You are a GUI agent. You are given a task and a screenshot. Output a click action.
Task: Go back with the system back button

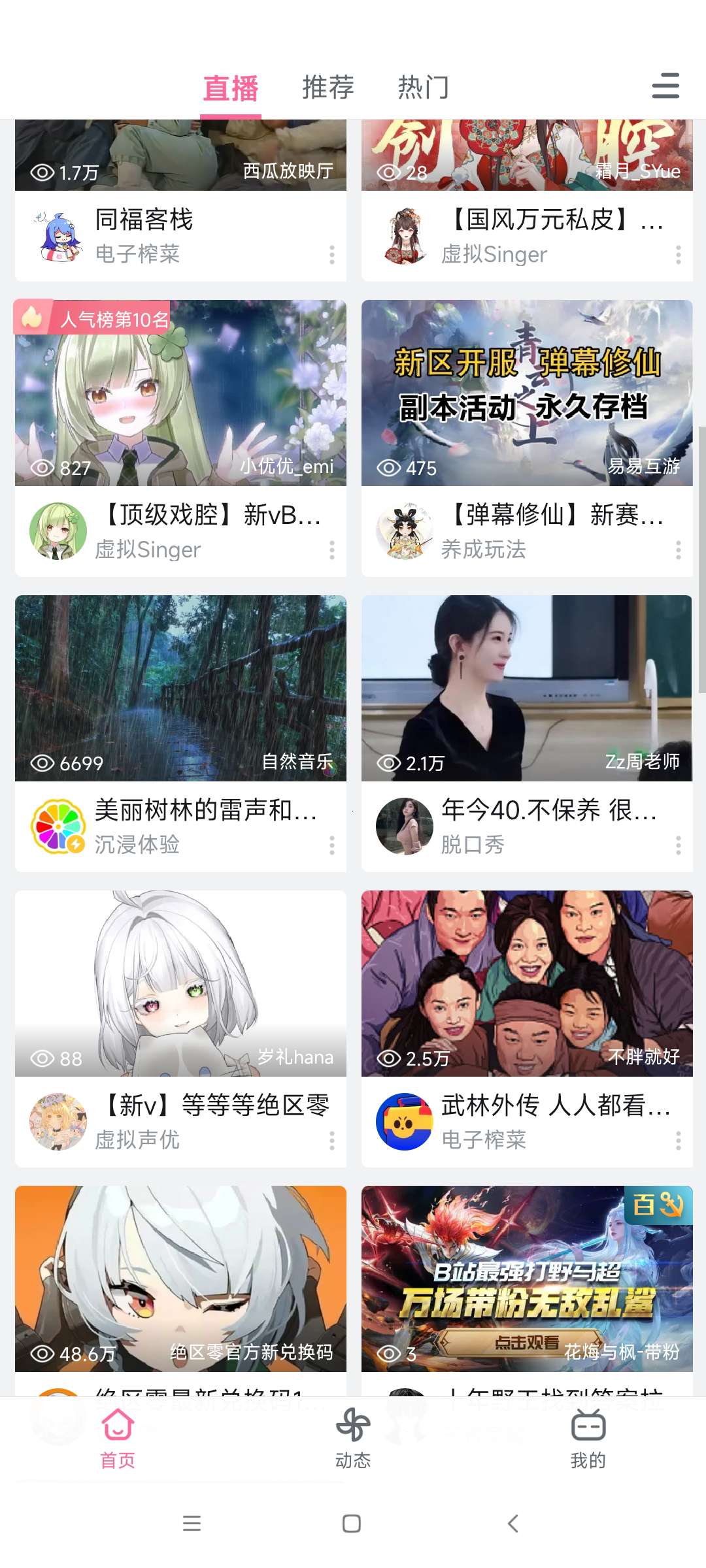tap(513, 1524)
